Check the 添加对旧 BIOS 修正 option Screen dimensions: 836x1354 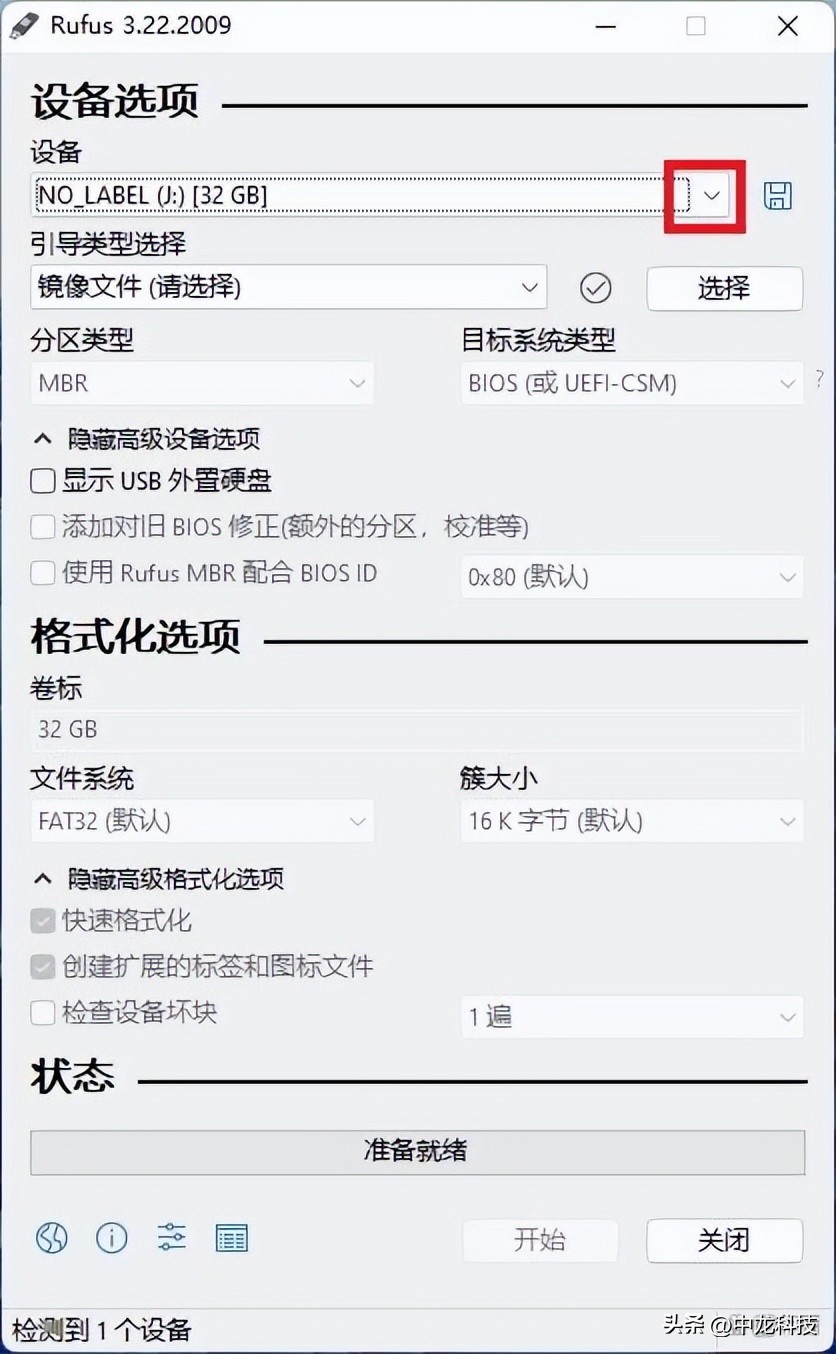[42, 527]
